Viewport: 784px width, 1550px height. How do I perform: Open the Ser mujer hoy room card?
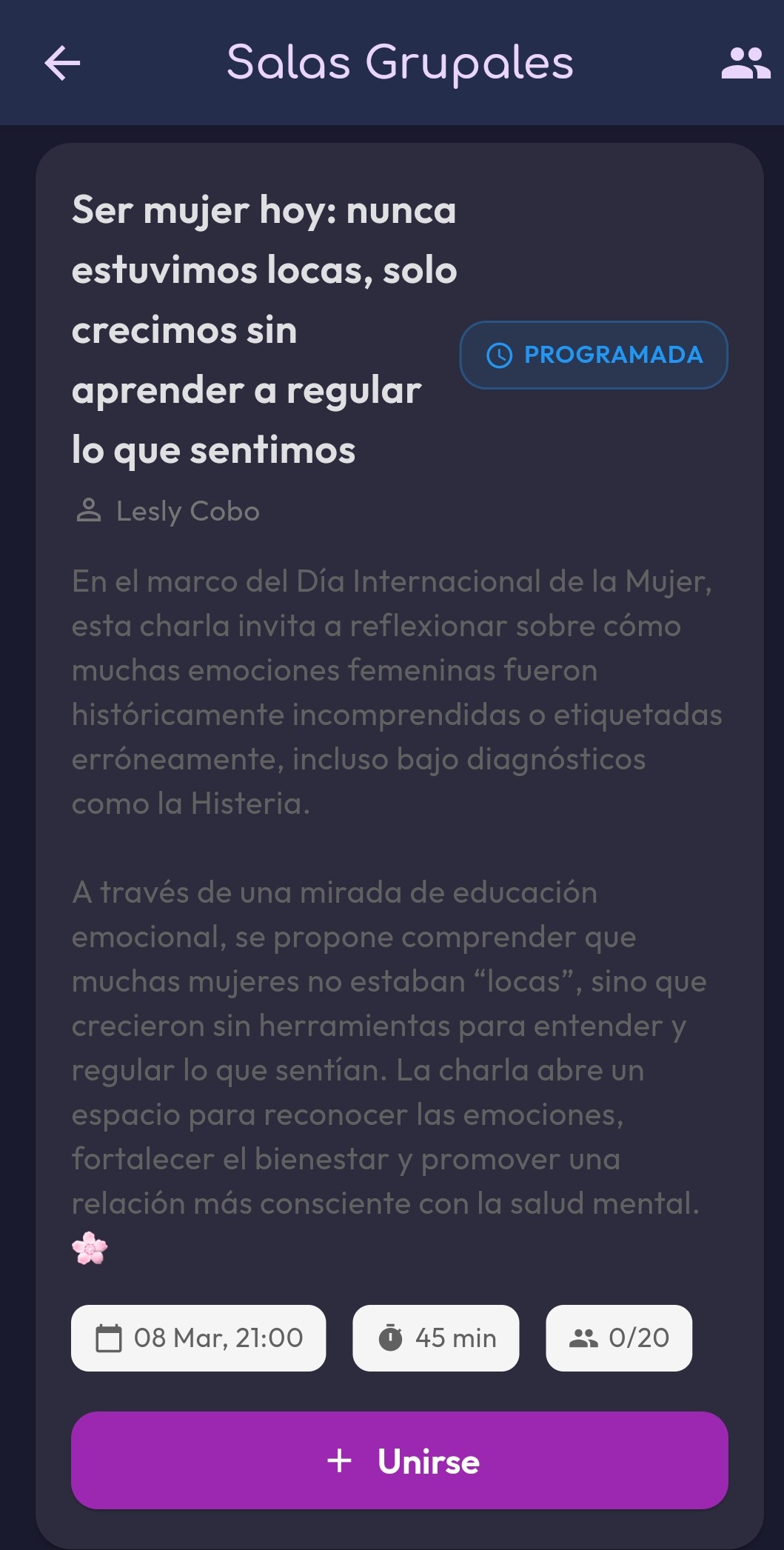point(264,330)
